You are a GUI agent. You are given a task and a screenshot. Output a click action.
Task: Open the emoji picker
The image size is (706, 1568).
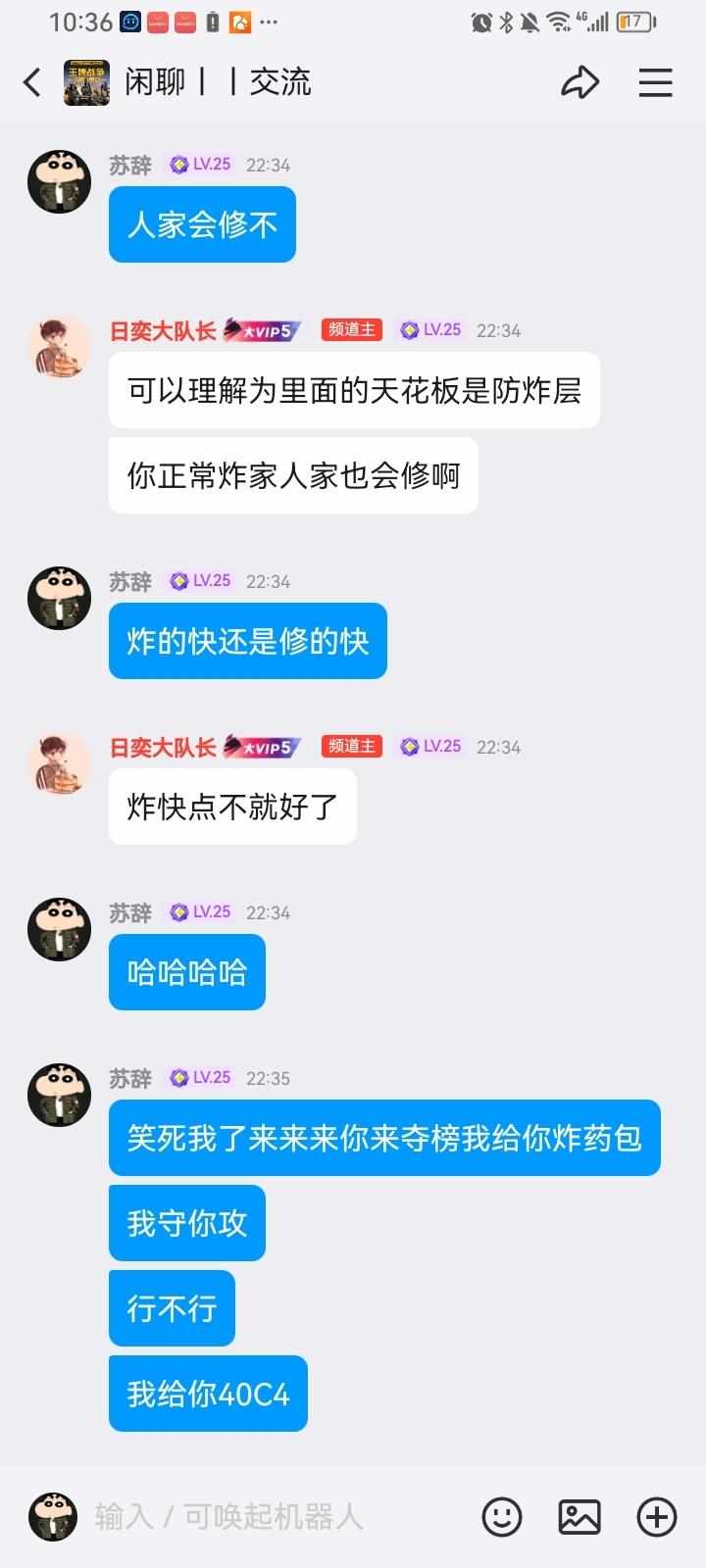click(x=502, y=1517)
